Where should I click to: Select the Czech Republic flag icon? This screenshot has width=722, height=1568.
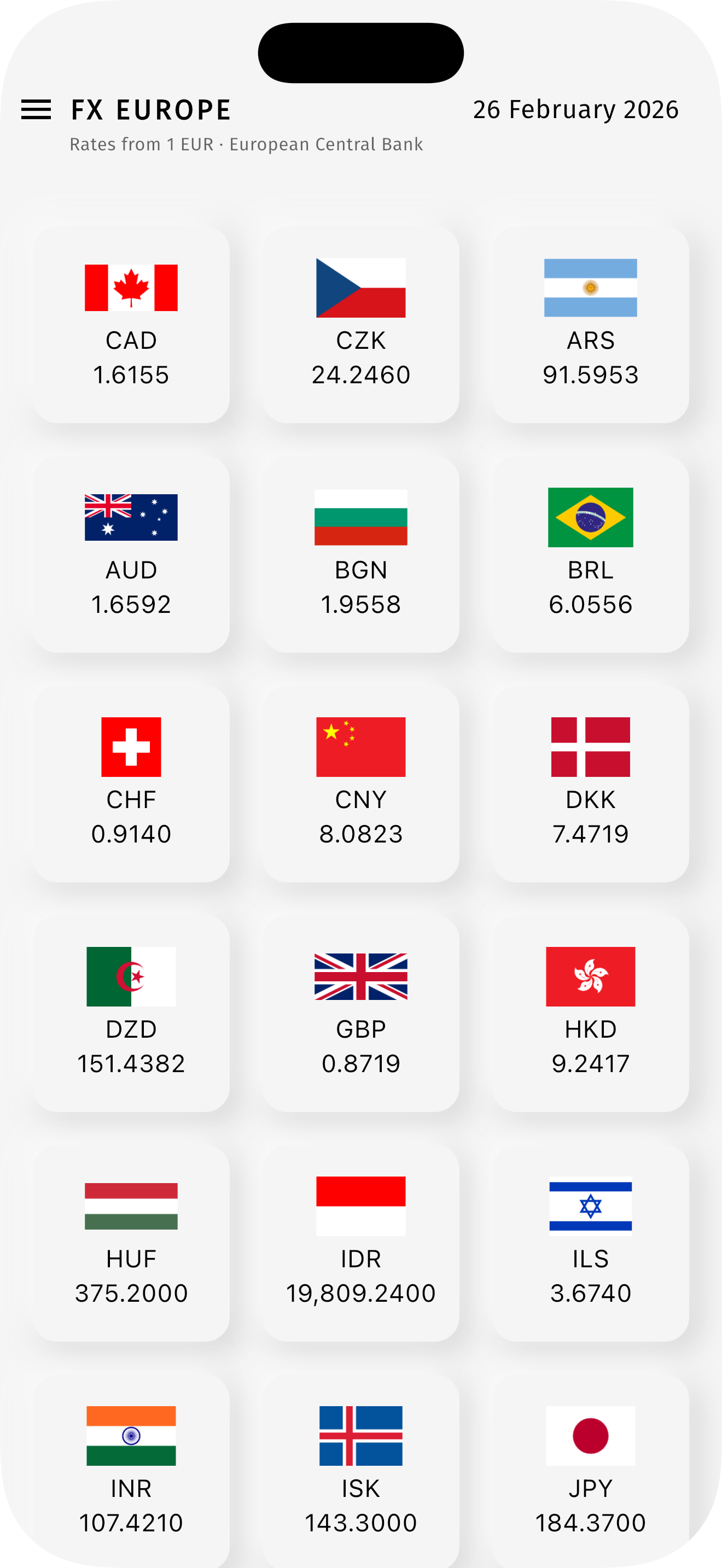pyautogui.click(x=360, y=289)
